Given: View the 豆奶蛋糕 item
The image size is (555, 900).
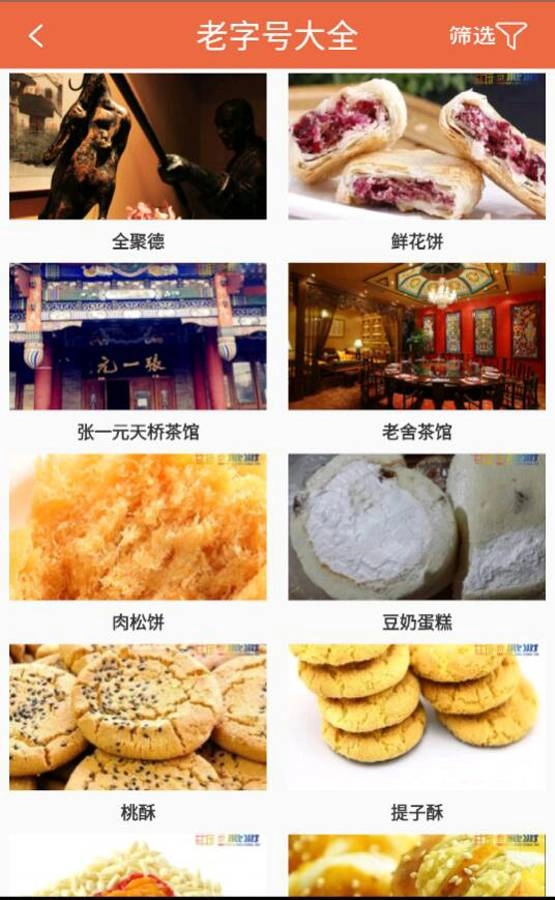Looking at the screenshot, I should click(x=417, y=544).
